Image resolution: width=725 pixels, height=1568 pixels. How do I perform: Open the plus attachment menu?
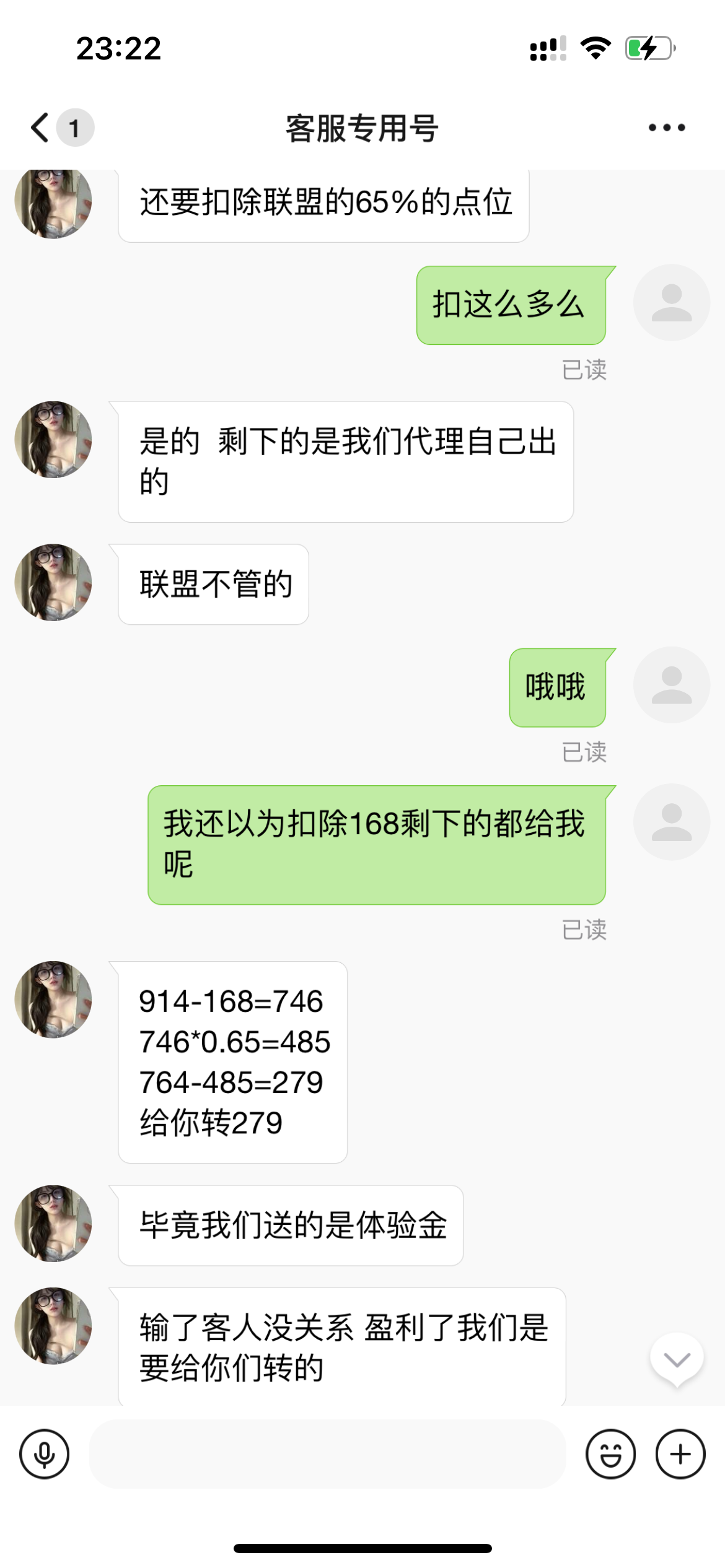pyautogui.click(x=680, y=1453)
